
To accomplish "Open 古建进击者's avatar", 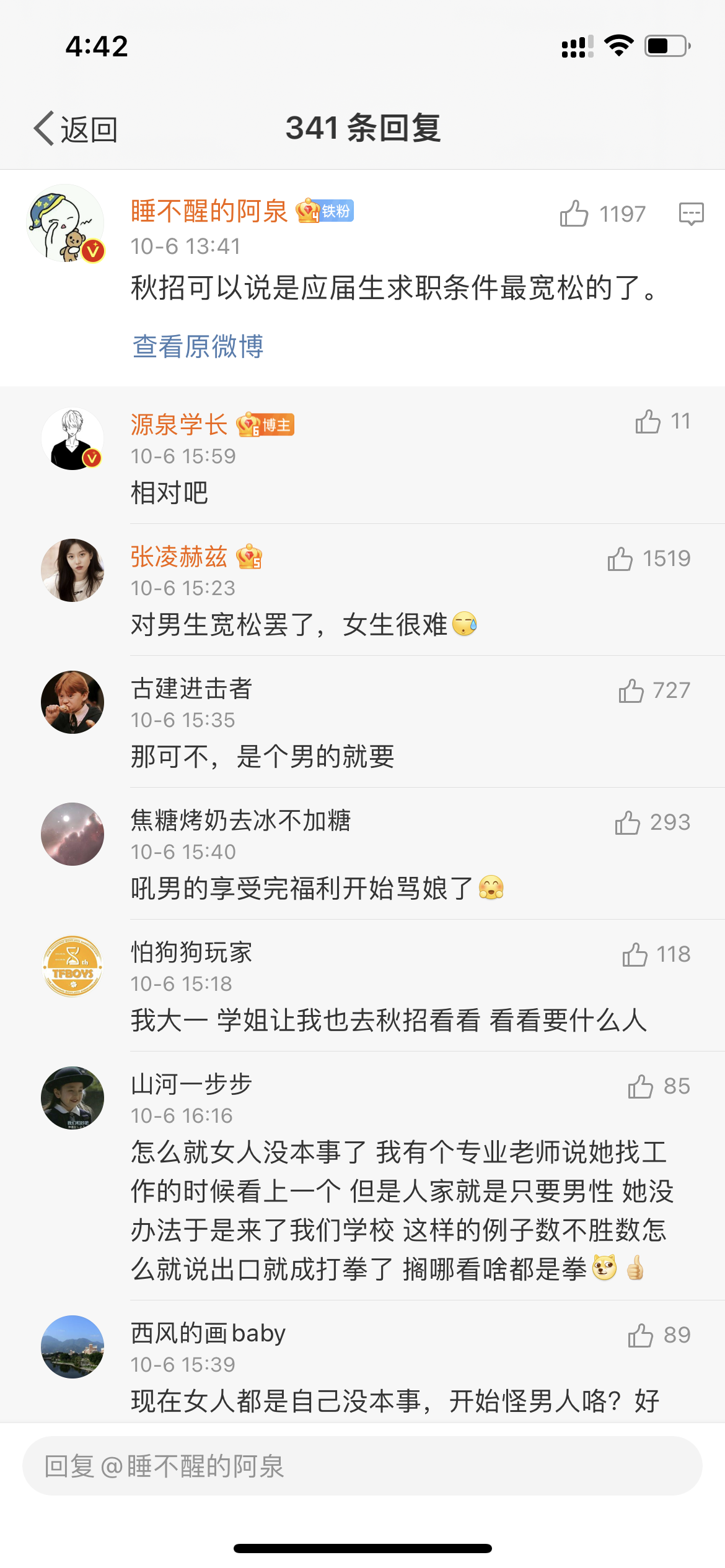I will click(x=72, y=702).
